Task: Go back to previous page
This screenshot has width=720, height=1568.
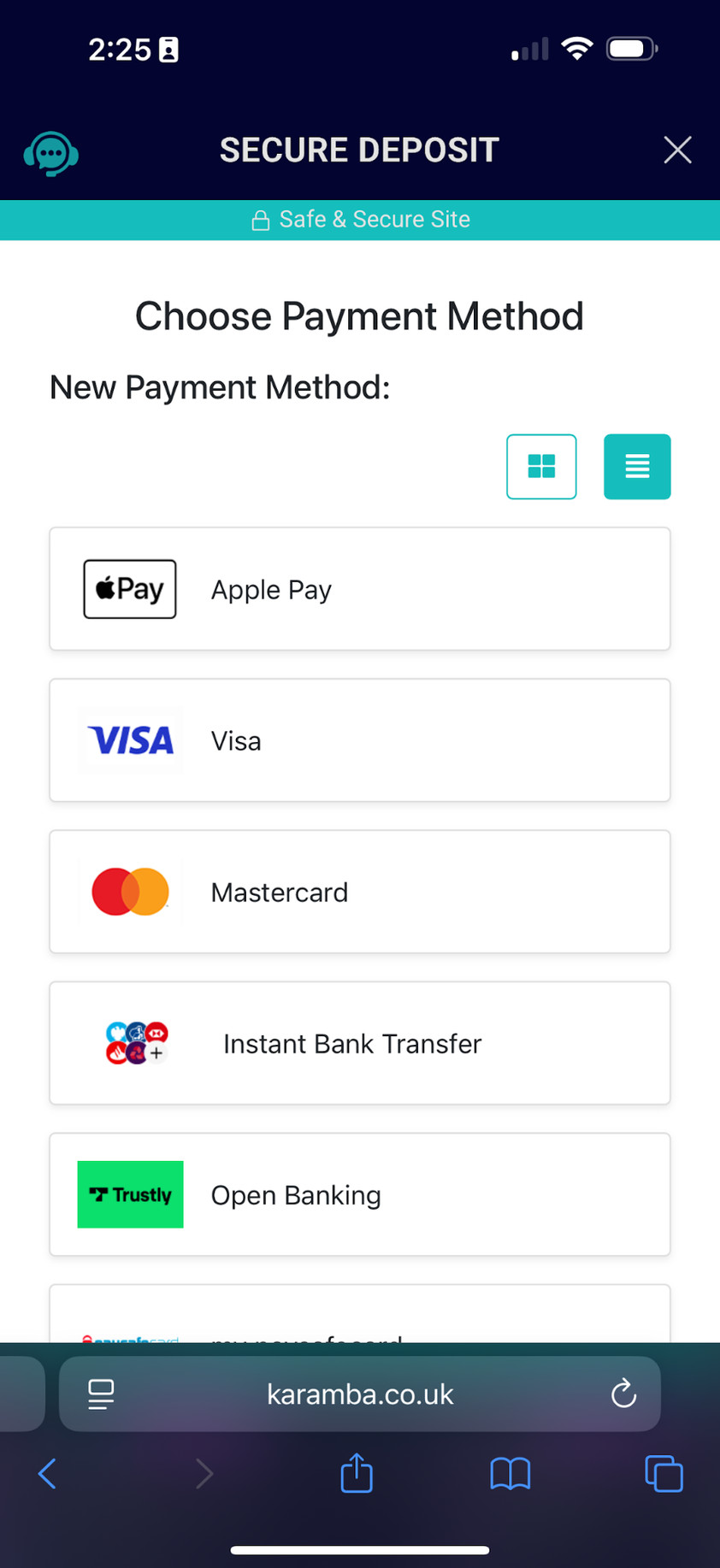Action: pos(48,1473)
